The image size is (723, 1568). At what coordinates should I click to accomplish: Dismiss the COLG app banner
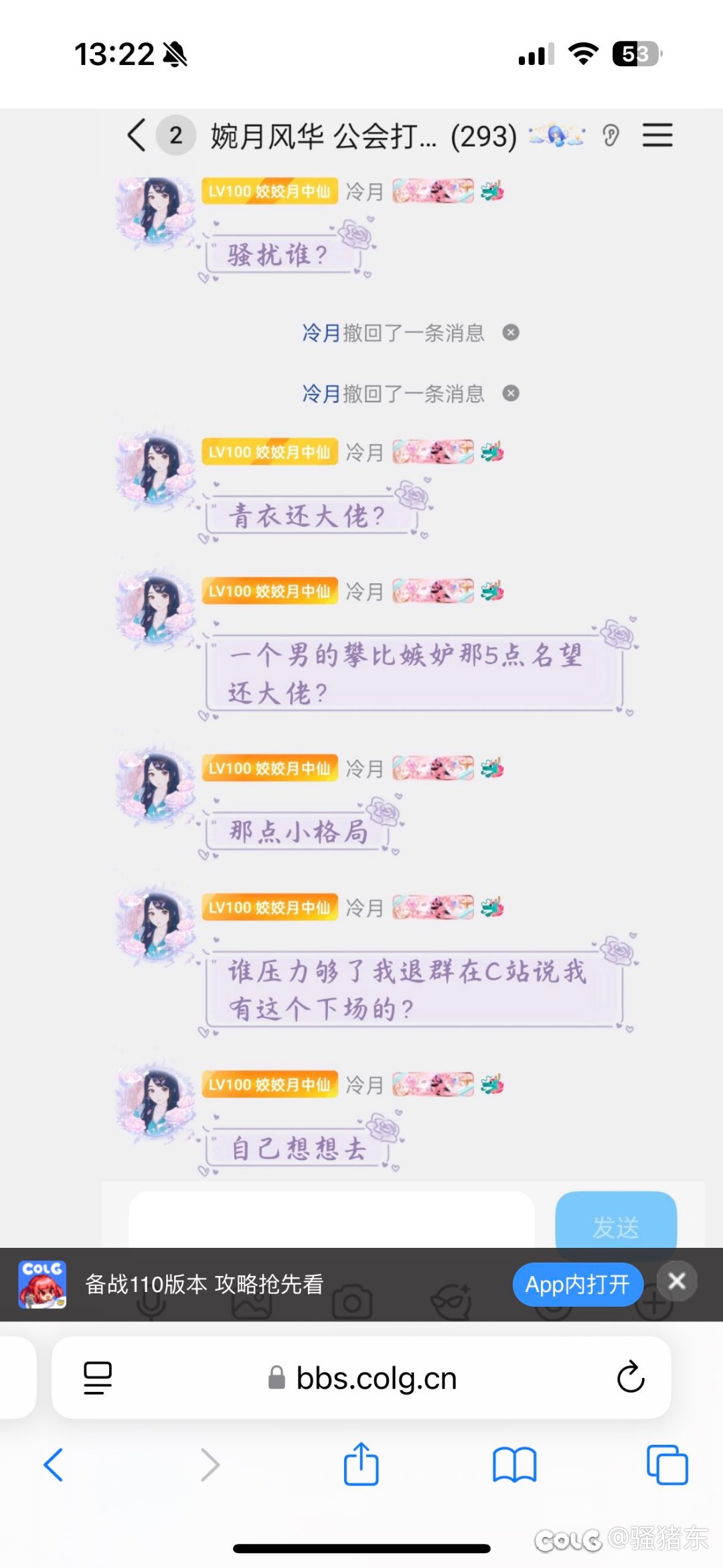(677, 1281)
